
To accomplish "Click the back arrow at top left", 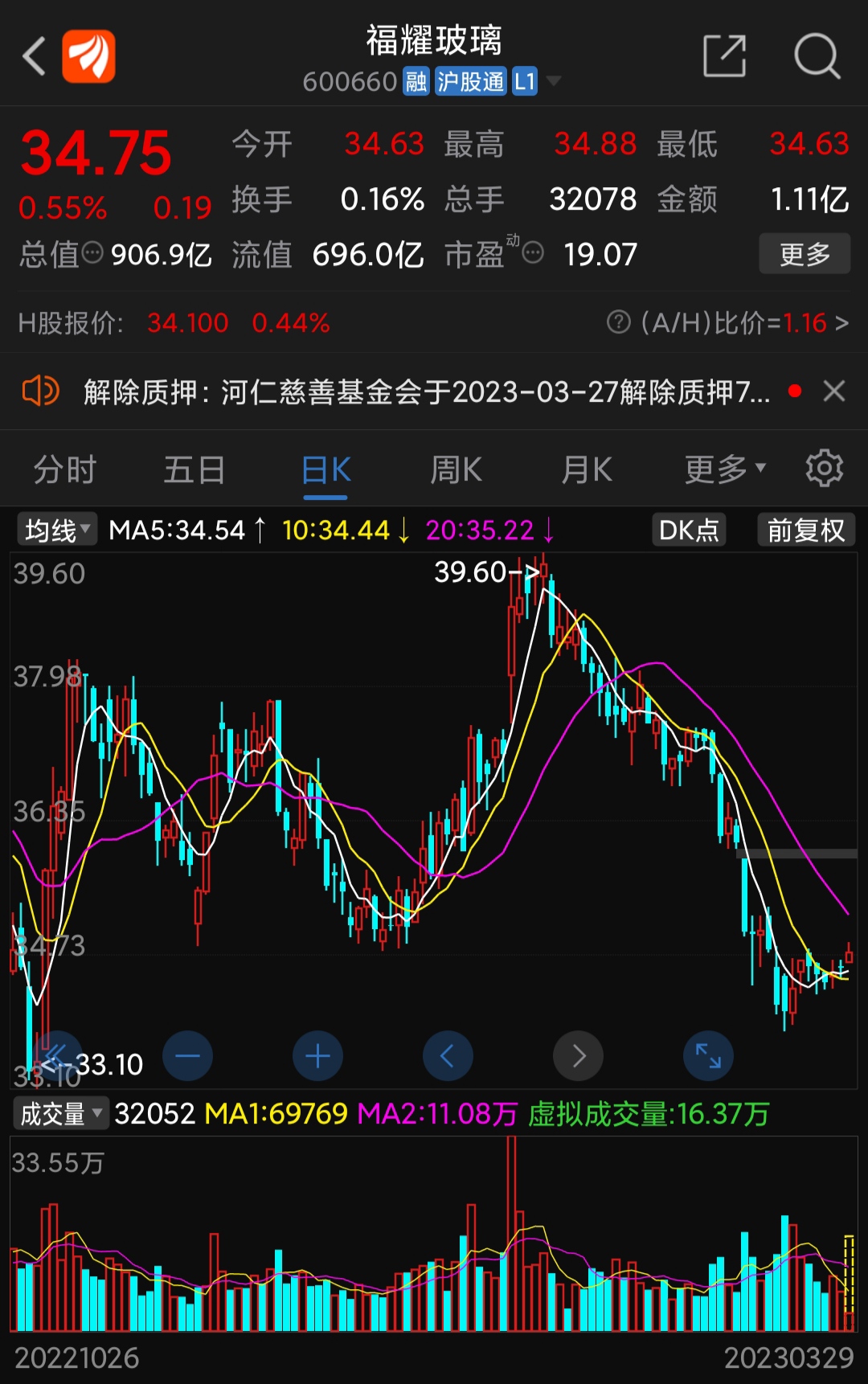I will [x=32, y=55].
